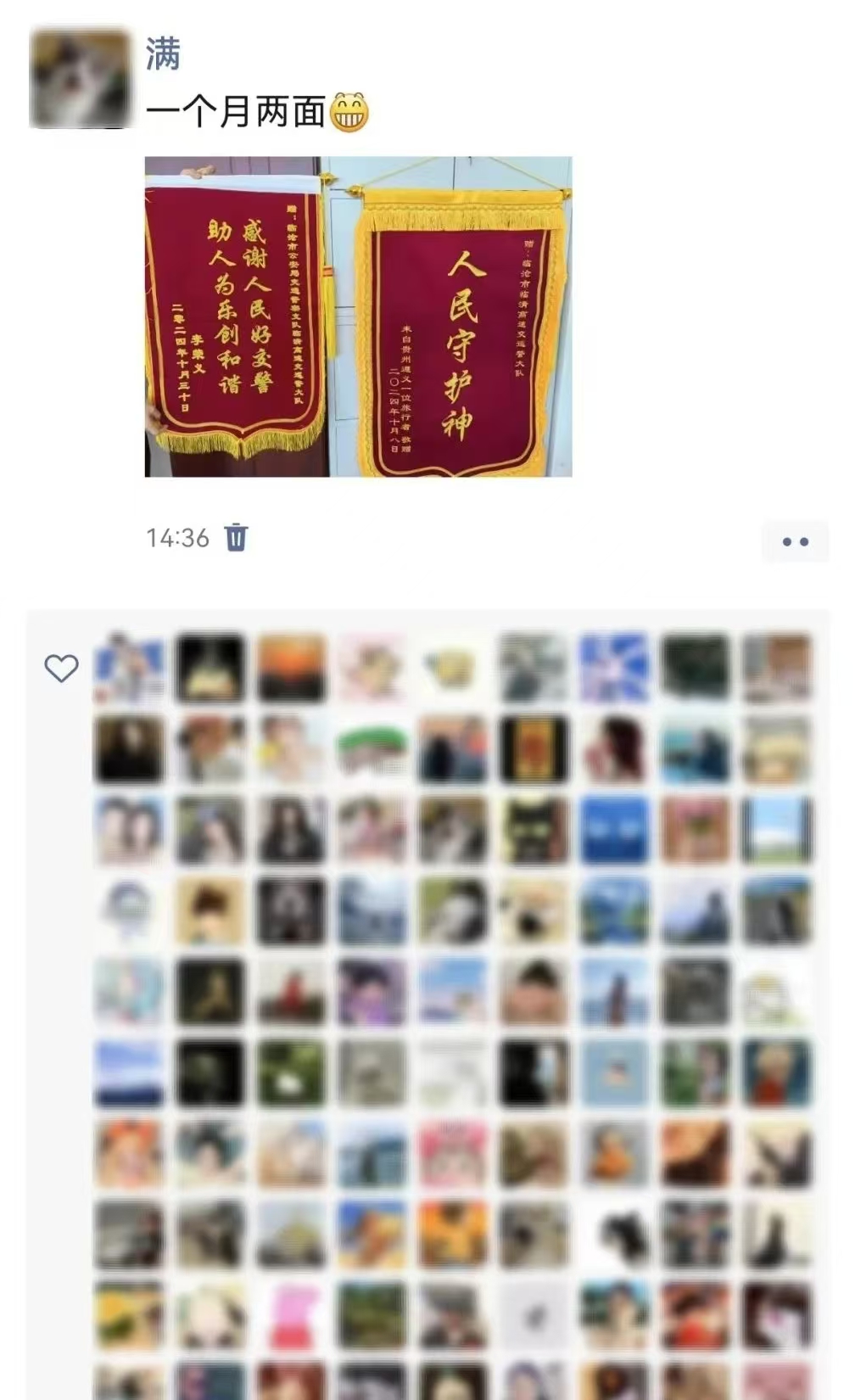Open the two-dot like and comment menu
Viewport: 855px width, 1400px height.
[x=795, y=541]
